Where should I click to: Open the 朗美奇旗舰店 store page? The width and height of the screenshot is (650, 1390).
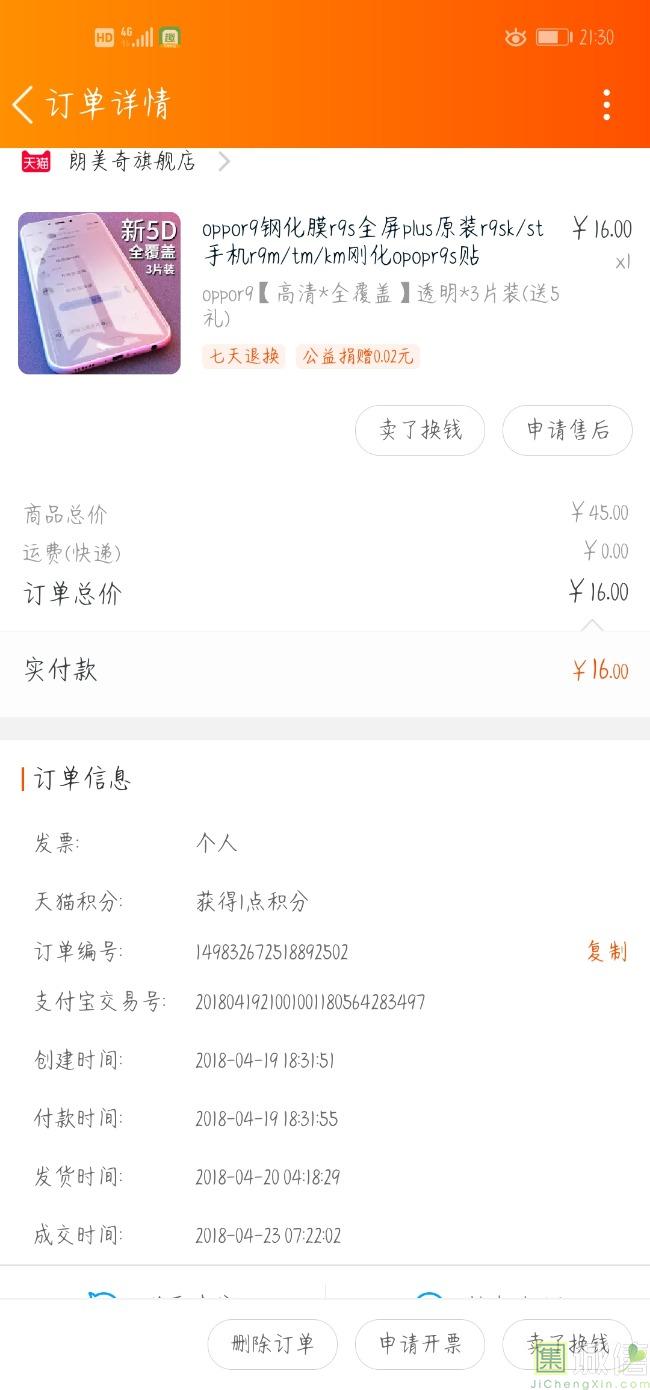(x=132, y=162)
